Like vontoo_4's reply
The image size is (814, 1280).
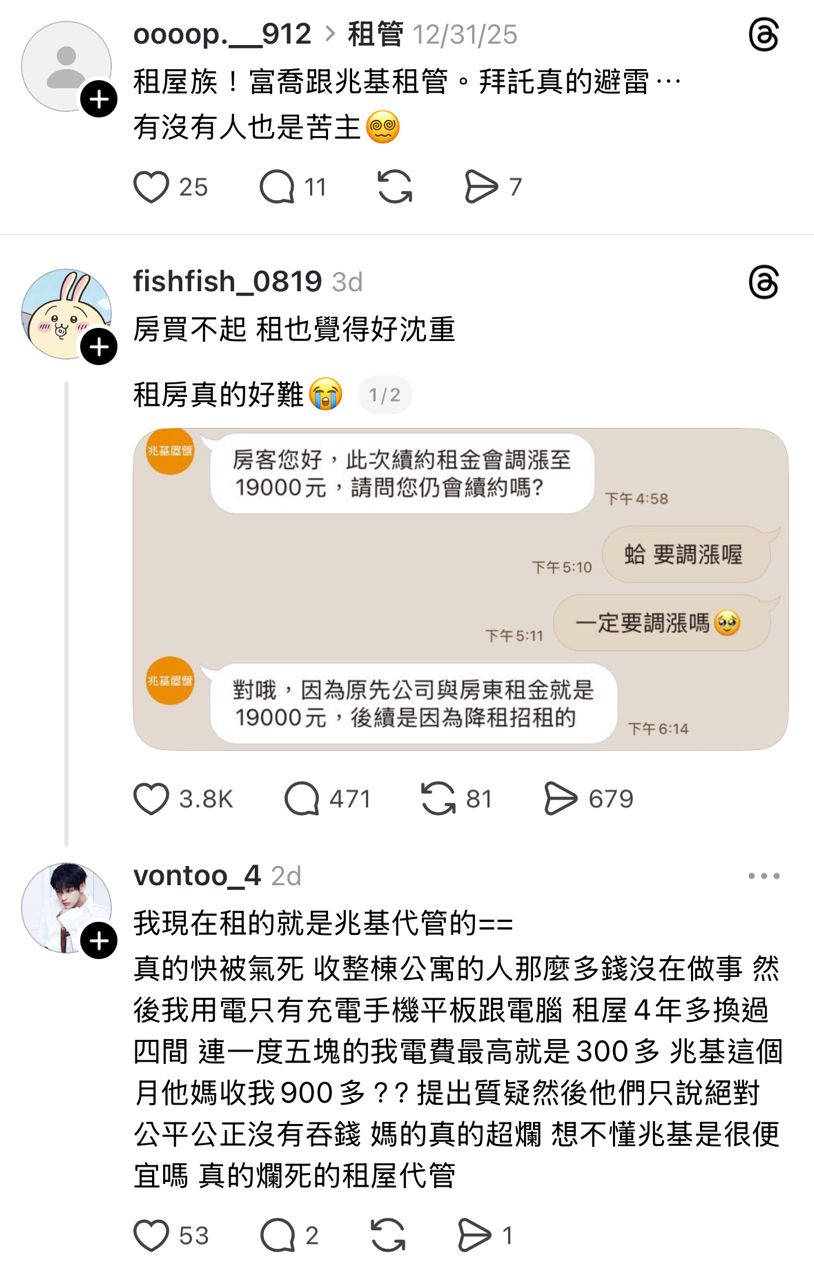[151, 1236]
